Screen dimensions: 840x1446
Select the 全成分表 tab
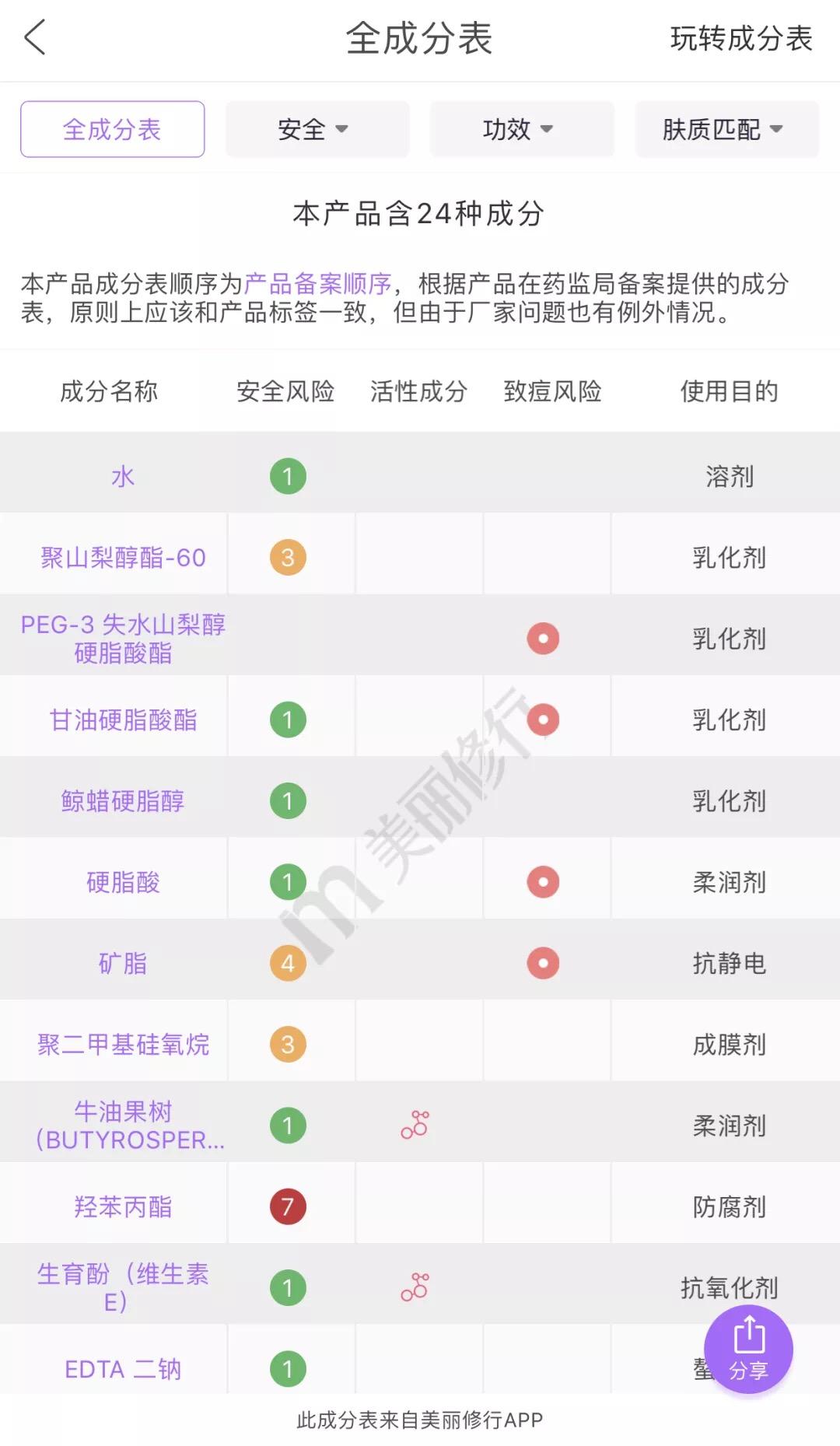point(113,129)
